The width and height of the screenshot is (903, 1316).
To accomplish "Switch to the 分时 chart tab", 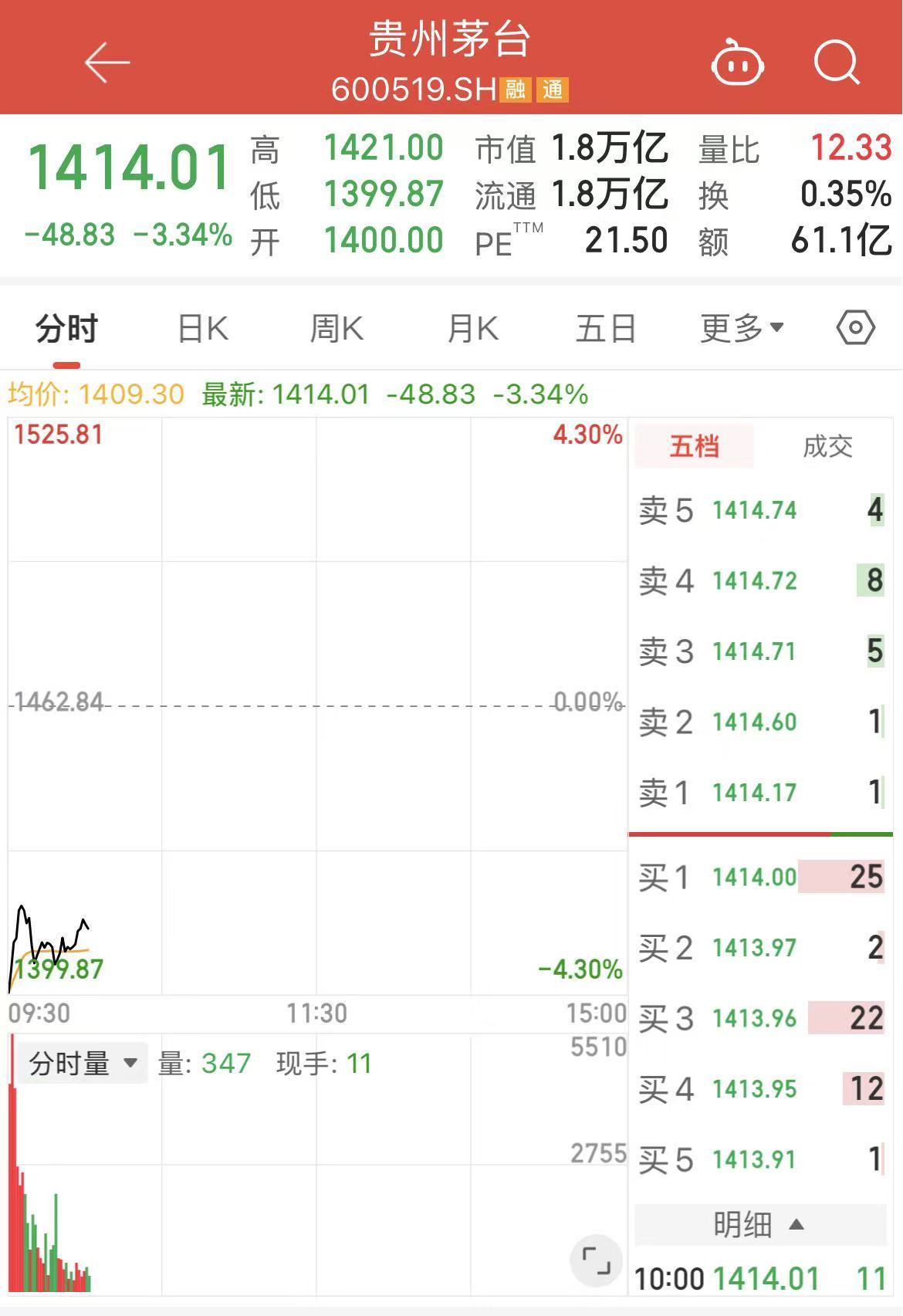I will tap(67, 329).
